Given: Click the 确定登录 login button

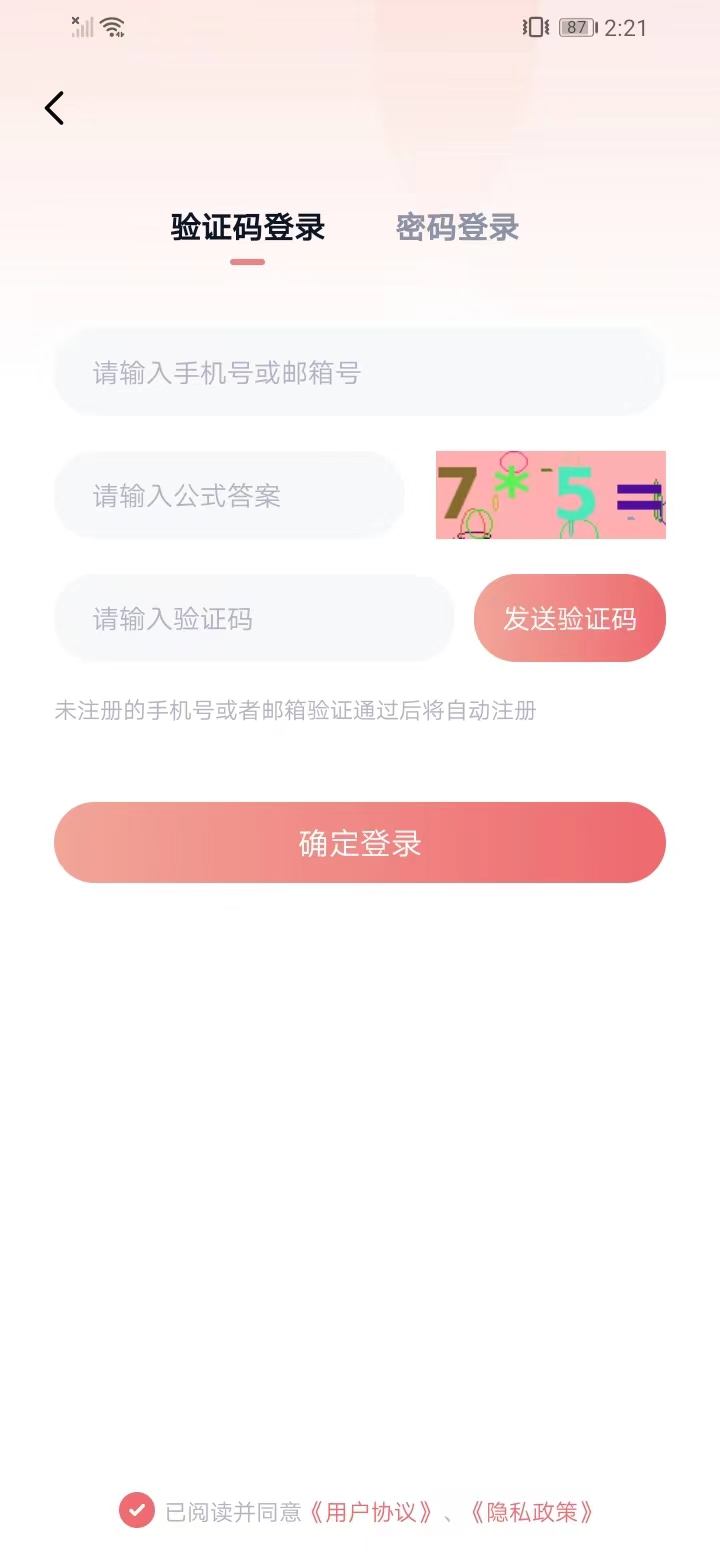Looking at the screenshot, I should click(x=359, y=842).
